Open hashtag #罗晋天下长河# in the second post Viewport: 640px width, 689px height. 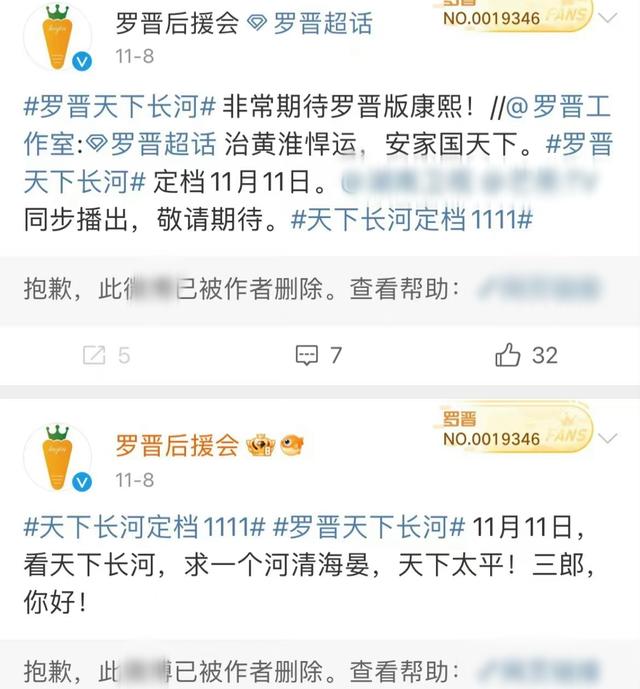(368, 525)
